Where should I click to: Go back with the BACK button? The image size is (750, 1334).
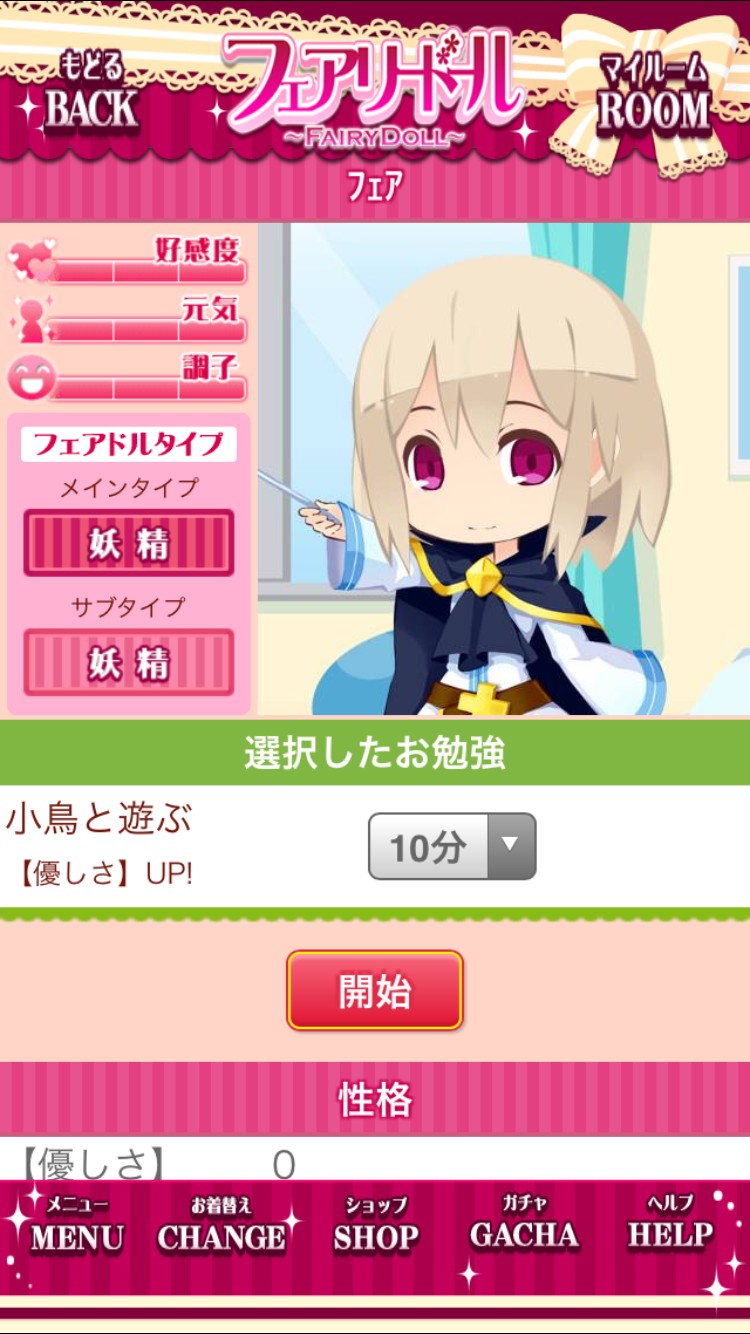point(90,95)
